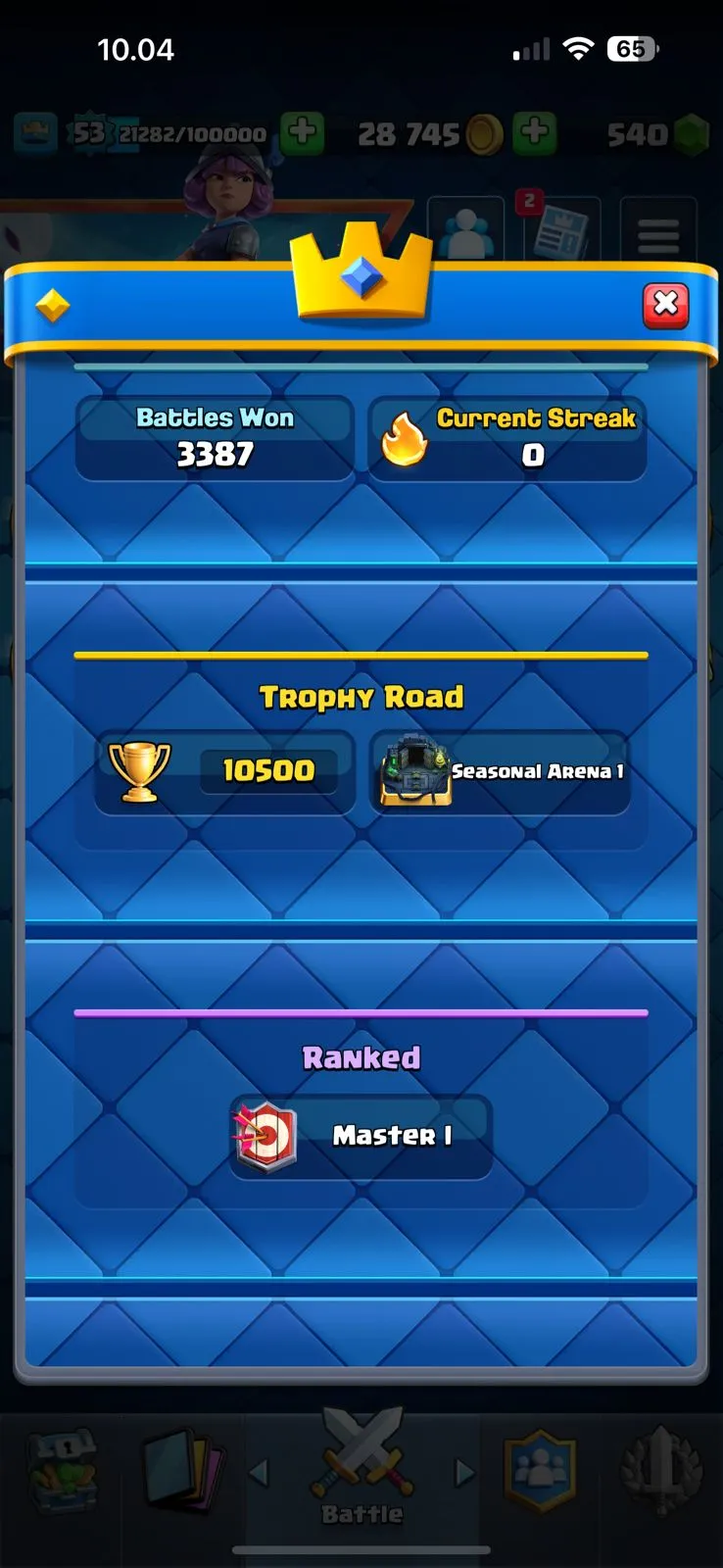Close the player stats popup
This screenshot has width=723, height=1568.
click(x=665, y=305)
